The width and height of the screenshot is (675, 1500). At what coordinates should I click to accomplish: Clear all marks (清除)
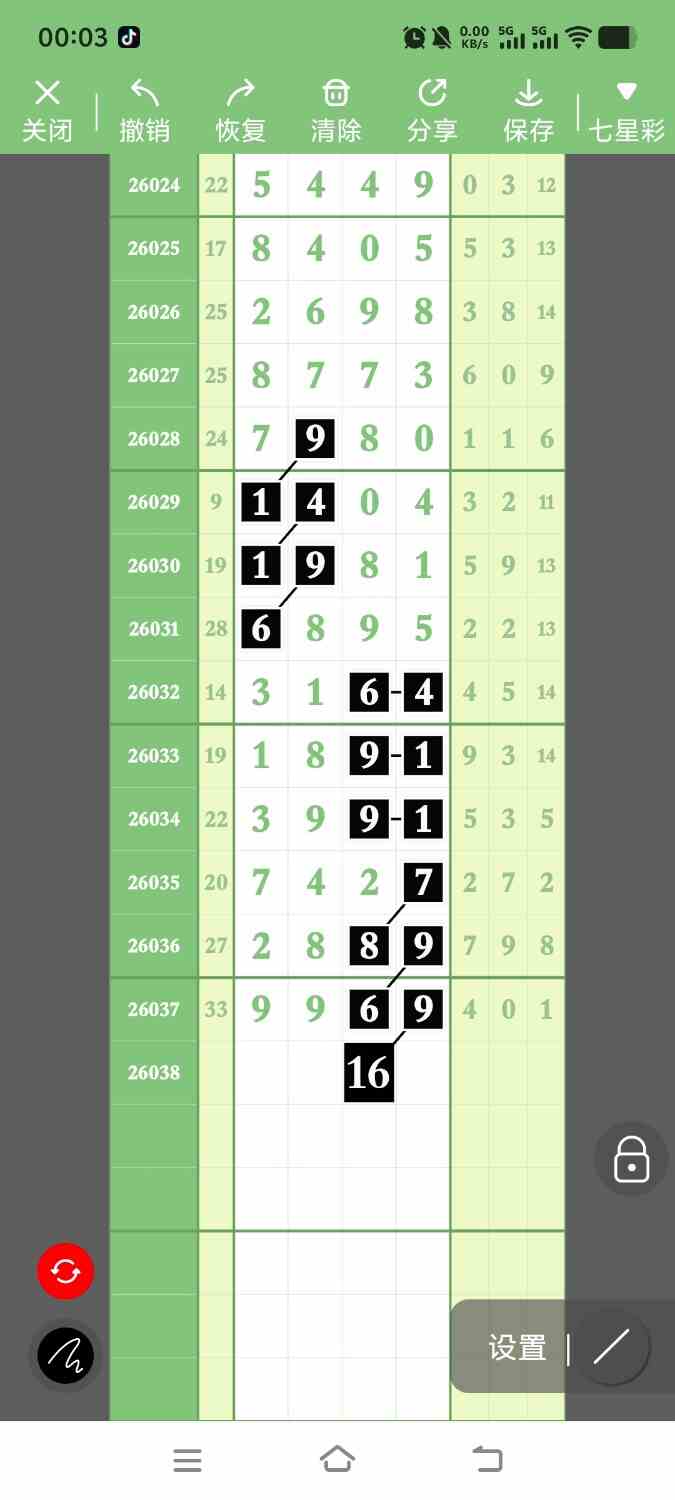[336, 111]
